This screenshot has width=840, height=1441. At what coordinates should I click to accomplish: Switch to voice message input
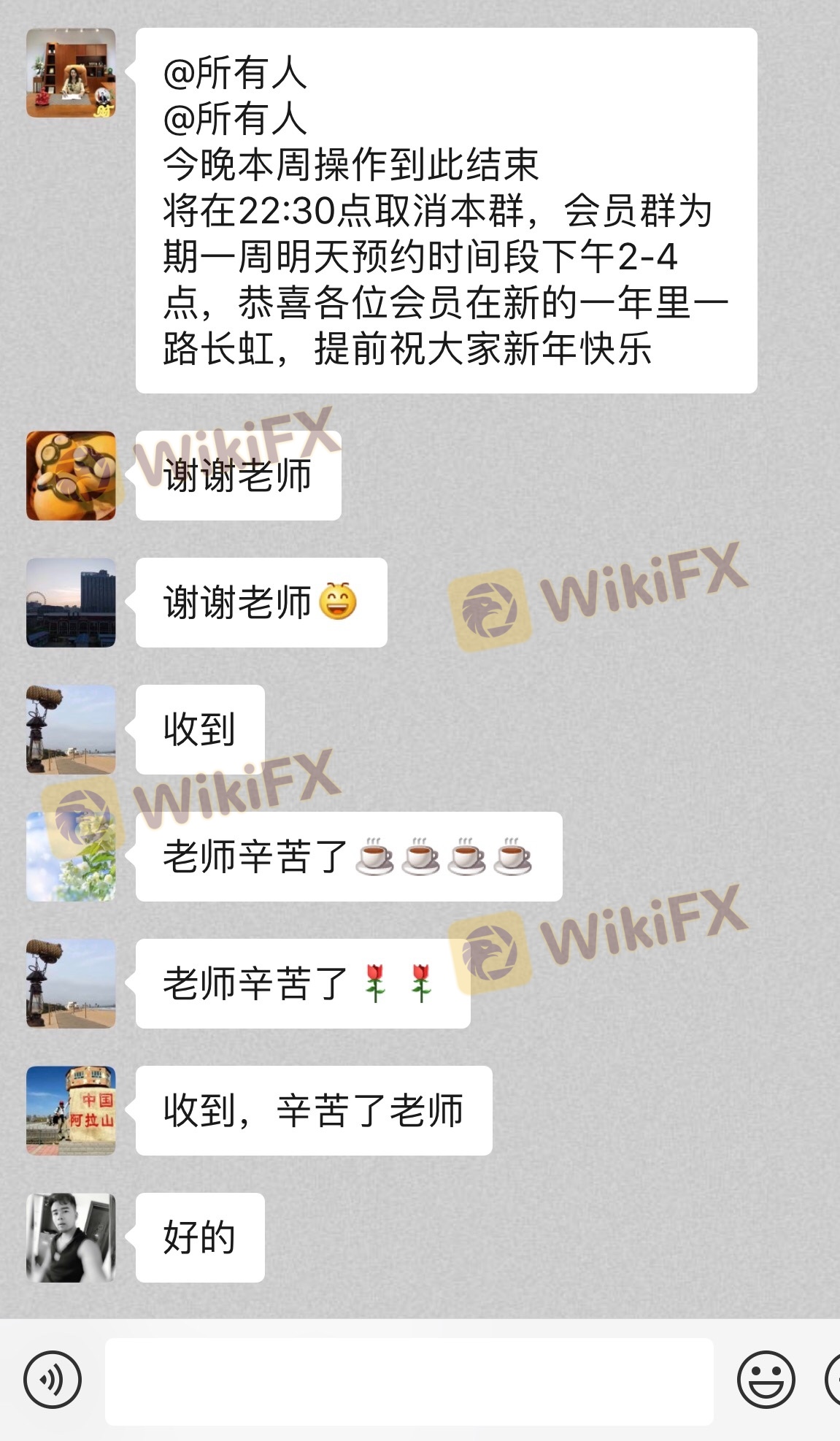point(53,1380)
